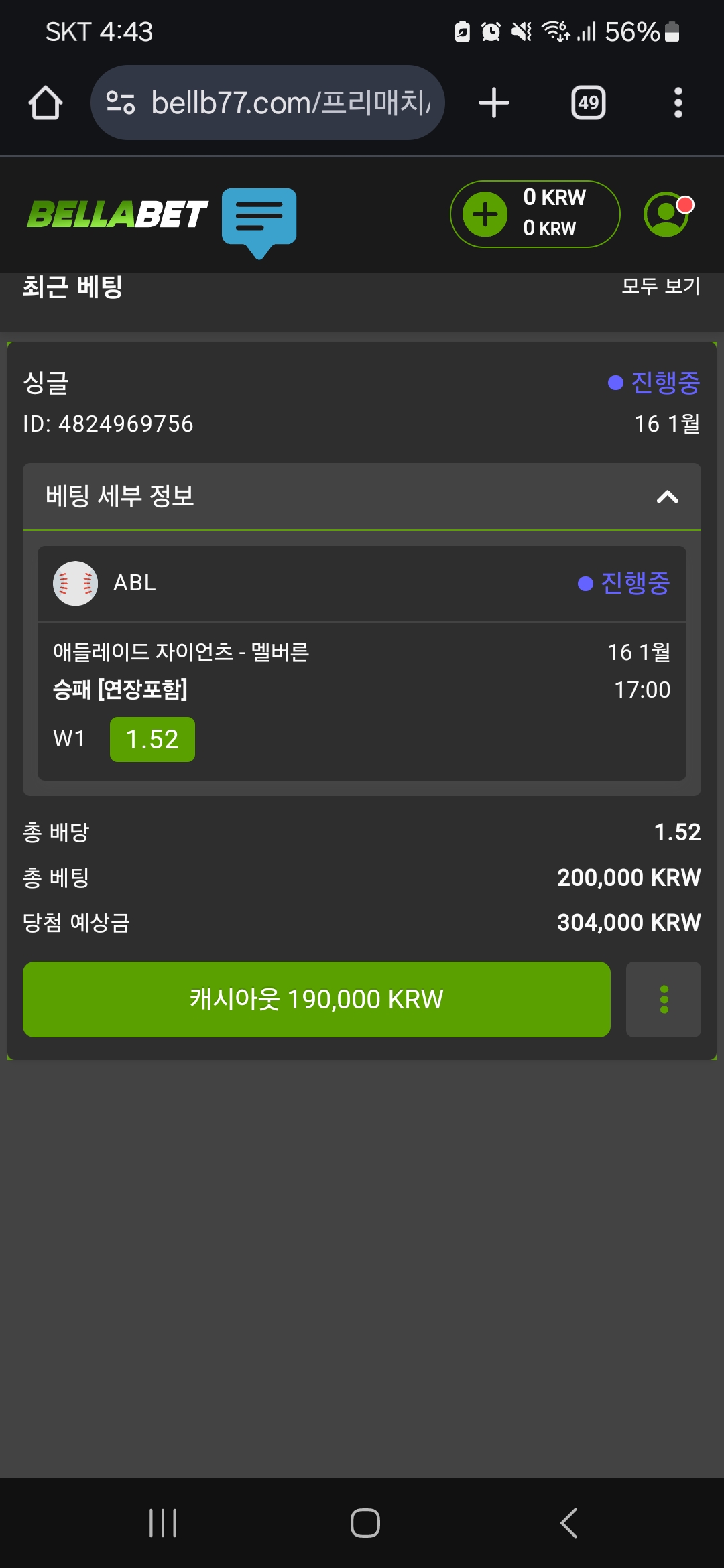Screen dimensions: 724x1568
Task: Tap the green plus deposit button
Action: pos(485,214)
